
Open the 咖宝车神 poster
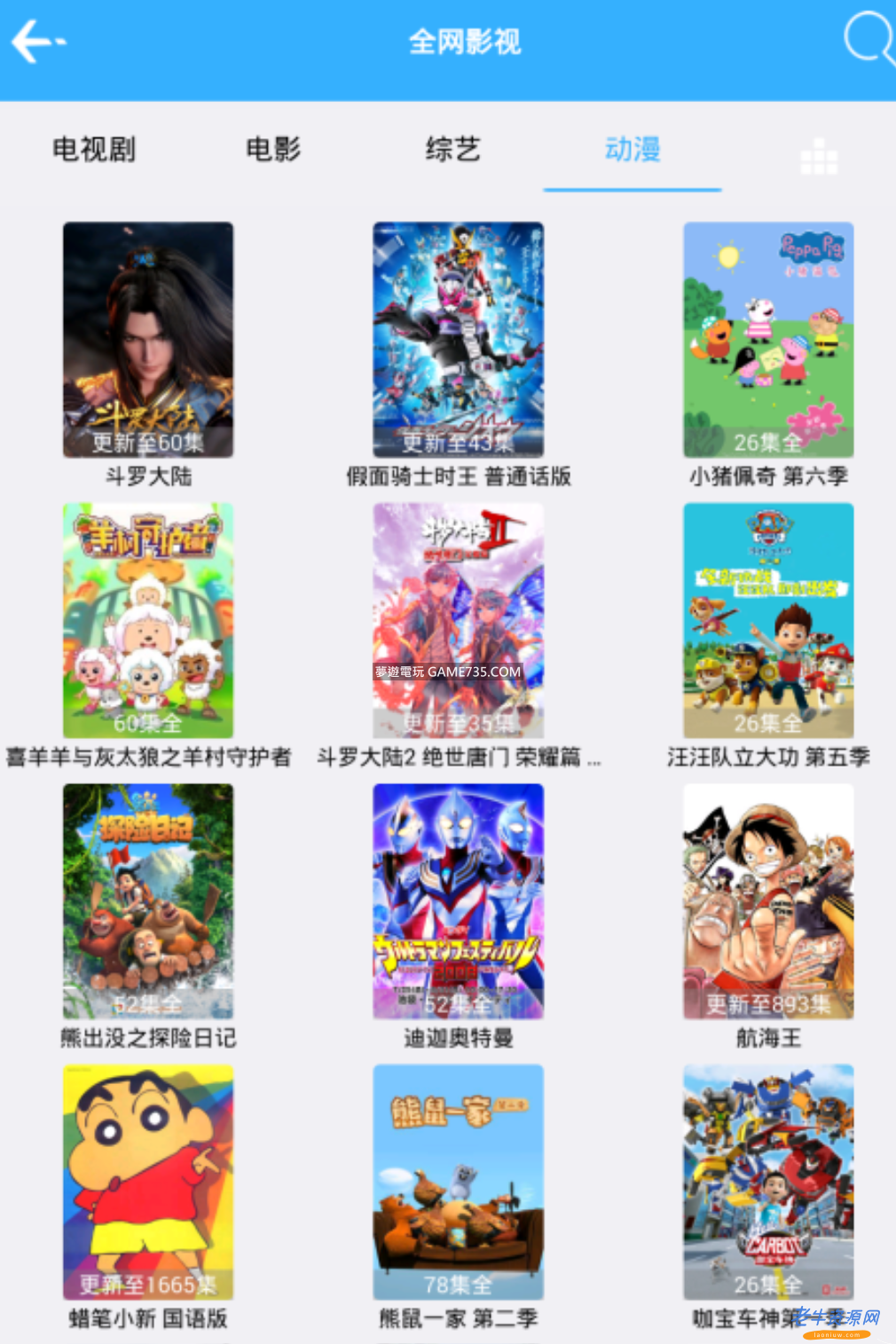click(768, 1182)
